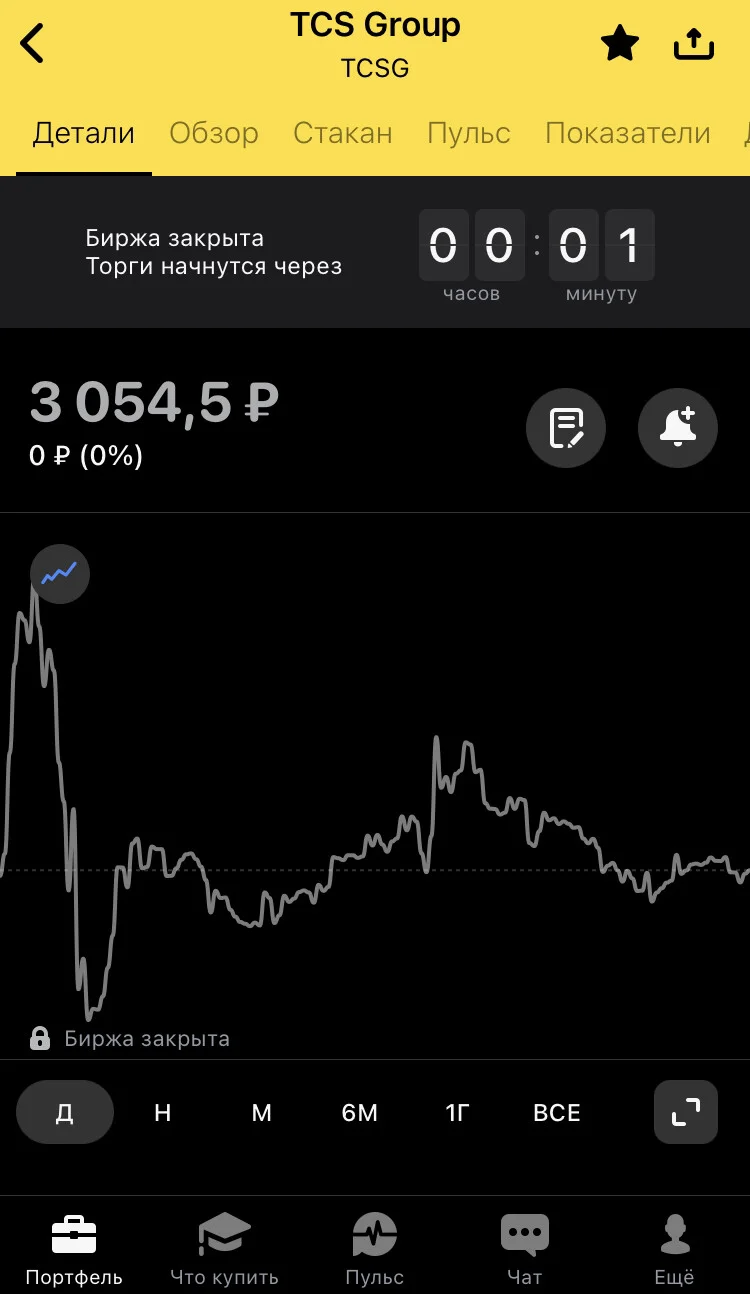Select the Н week period
This screenshot has width=750, height=1294.
pos(163,1112)
